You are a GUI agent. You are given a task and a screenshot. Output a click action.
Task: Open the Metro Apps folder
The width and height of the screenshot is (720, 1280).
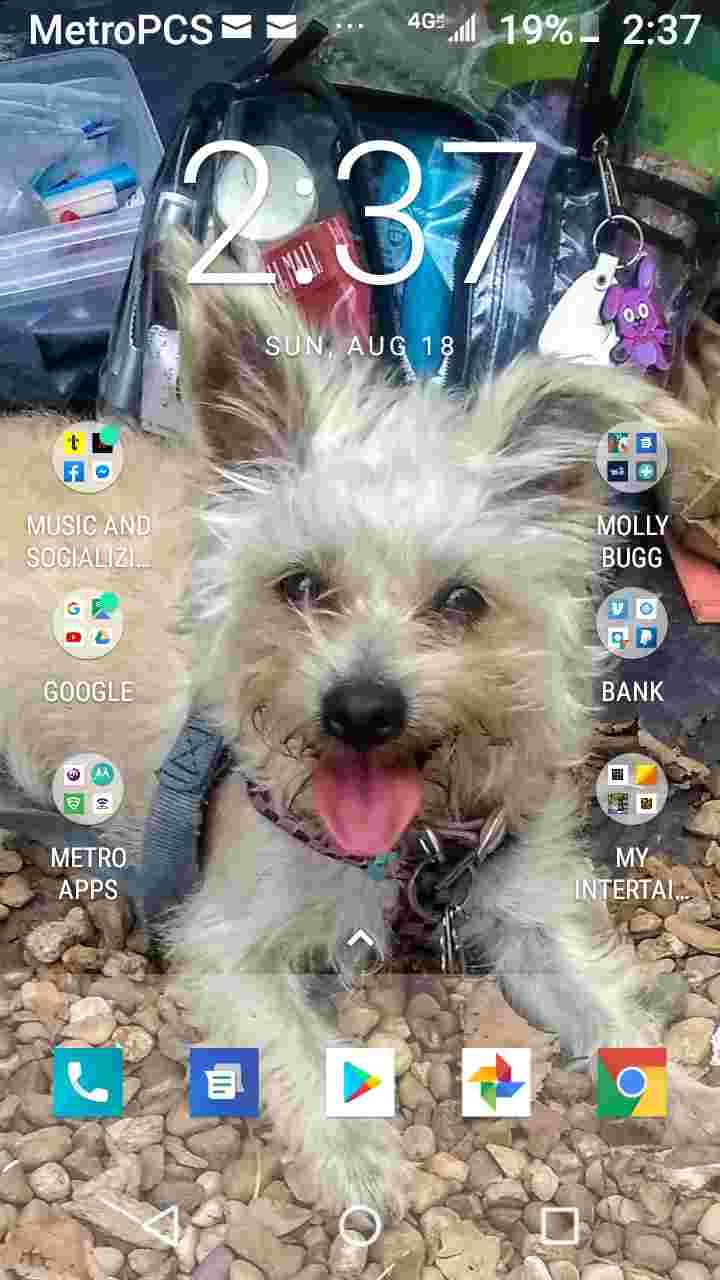tap(88, 789)
